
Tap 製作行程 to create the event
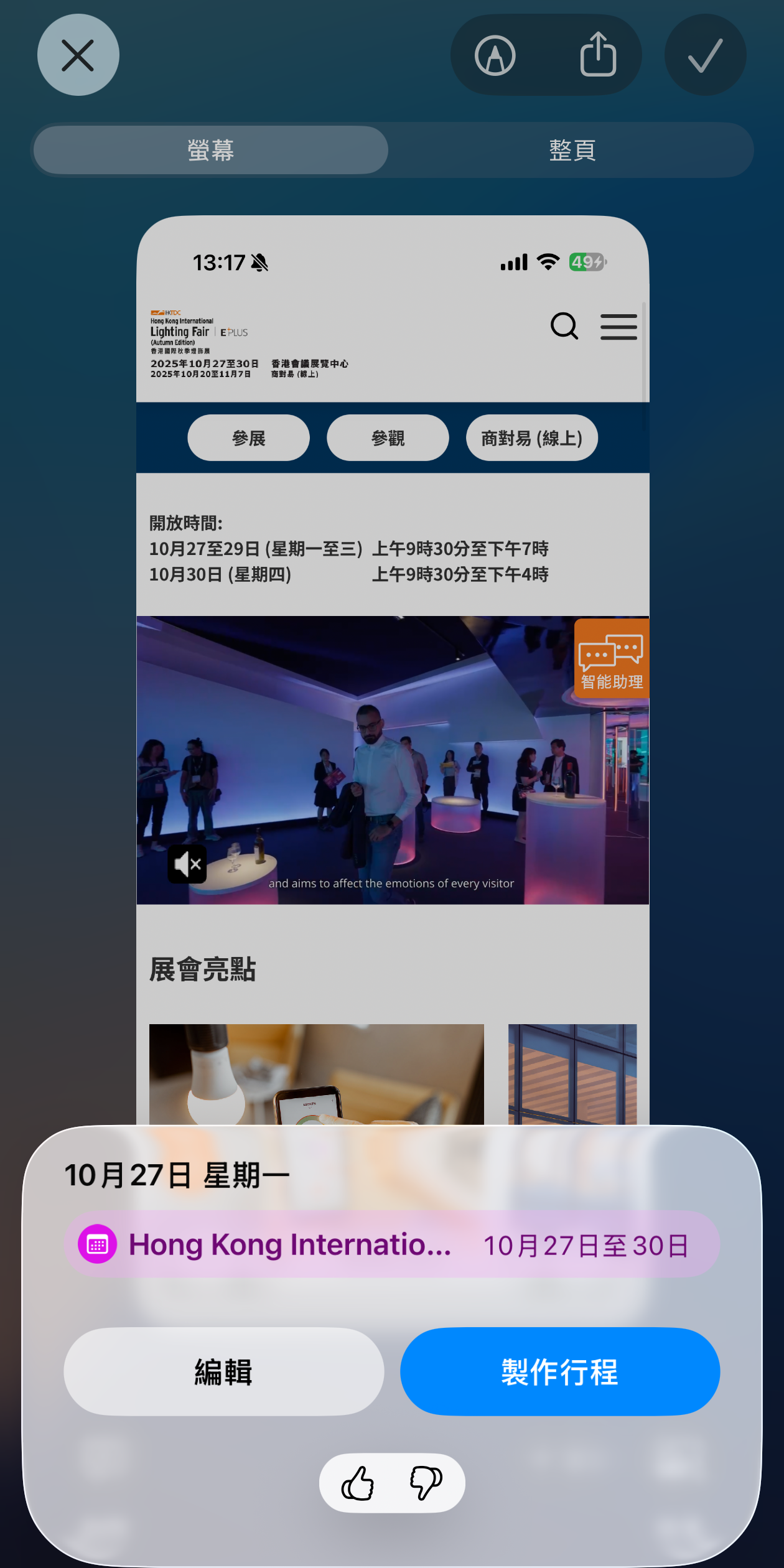point(559,1371)
